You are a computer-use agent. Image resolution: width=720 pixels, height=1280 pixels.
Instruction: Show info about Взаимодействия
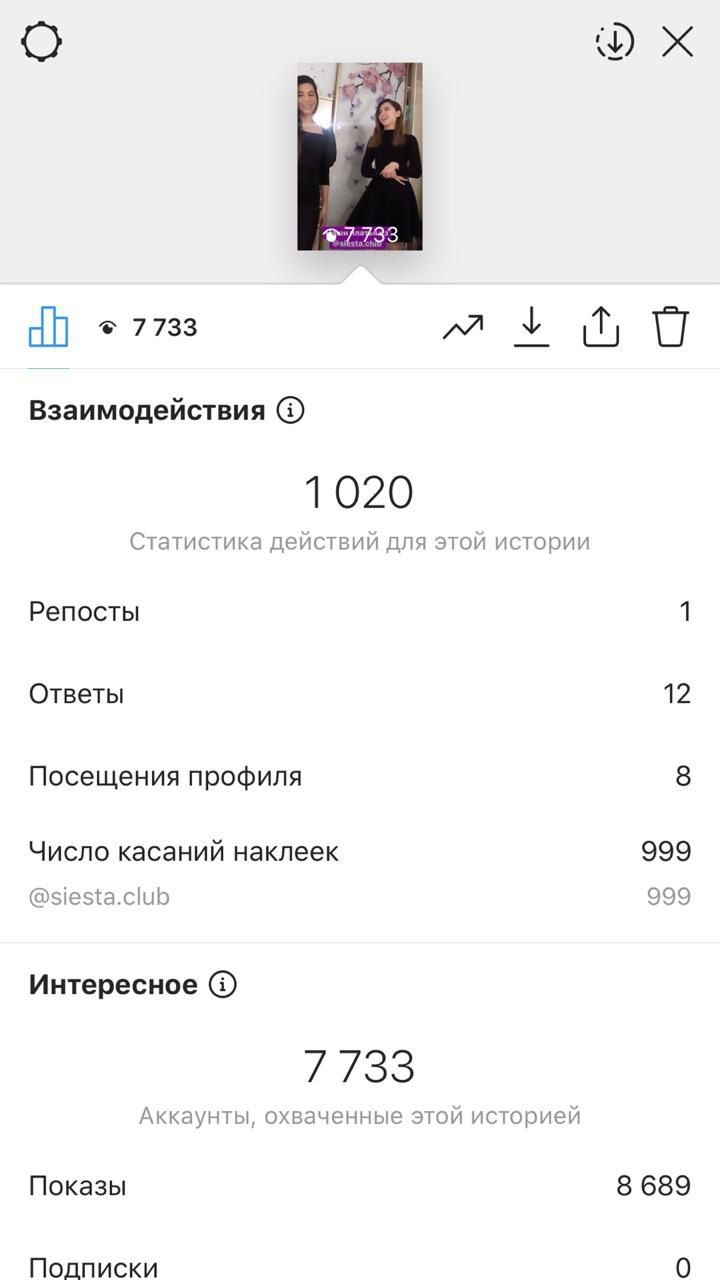290,410
